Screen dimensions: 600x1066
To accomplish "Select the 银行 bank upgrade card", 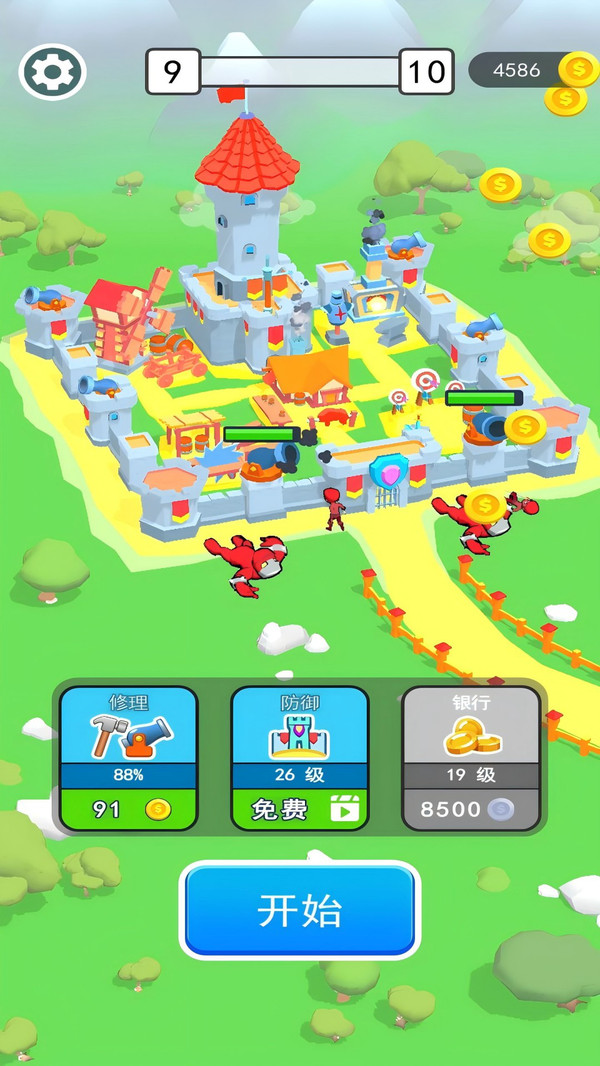I will (x=471, y=757).
